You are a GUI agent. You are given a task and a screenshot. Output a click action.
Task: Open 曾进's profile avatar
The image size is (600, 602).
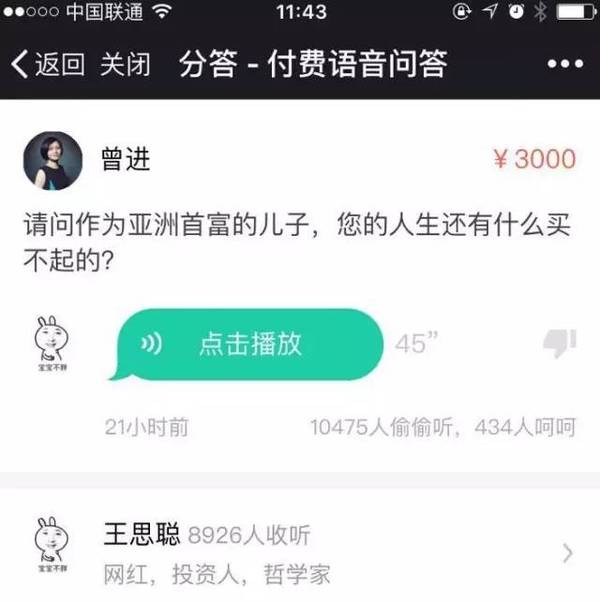(x=52, y=160)
